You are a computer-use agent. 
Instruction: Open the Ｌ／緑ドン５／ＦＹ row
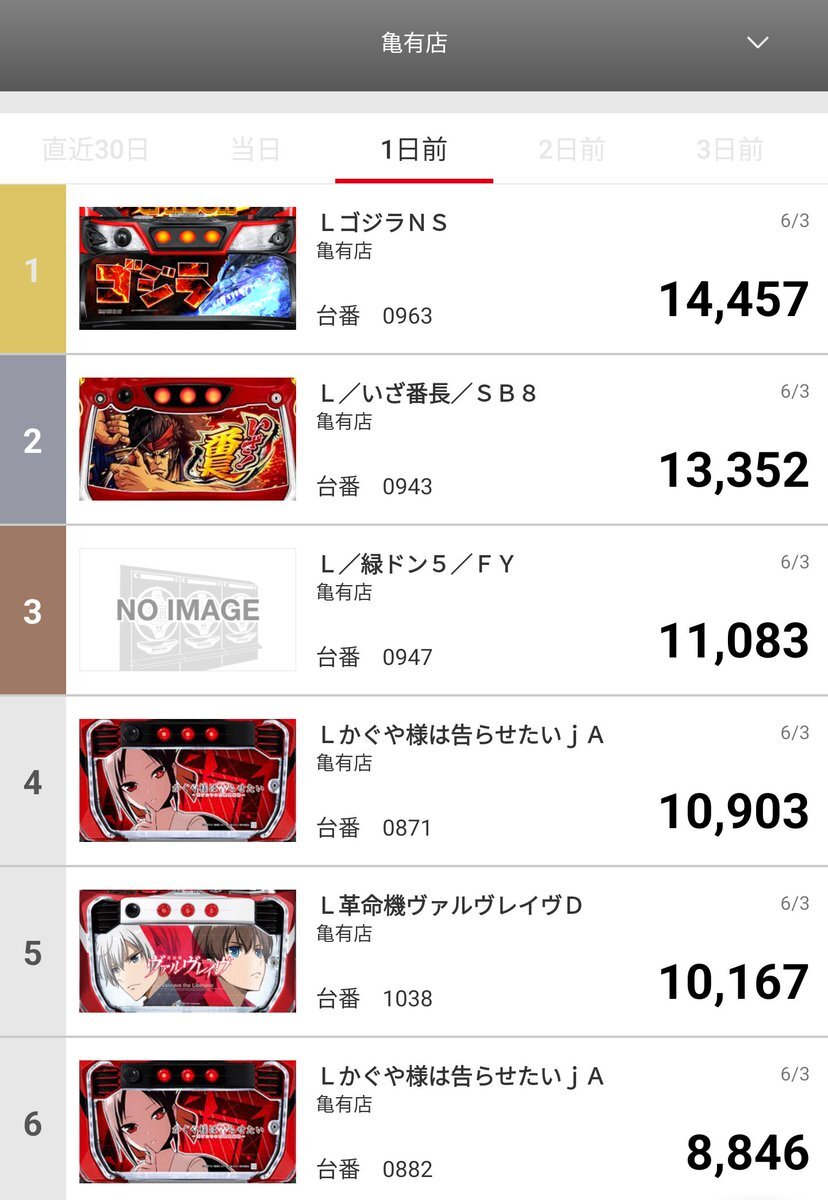coord(414,611)
